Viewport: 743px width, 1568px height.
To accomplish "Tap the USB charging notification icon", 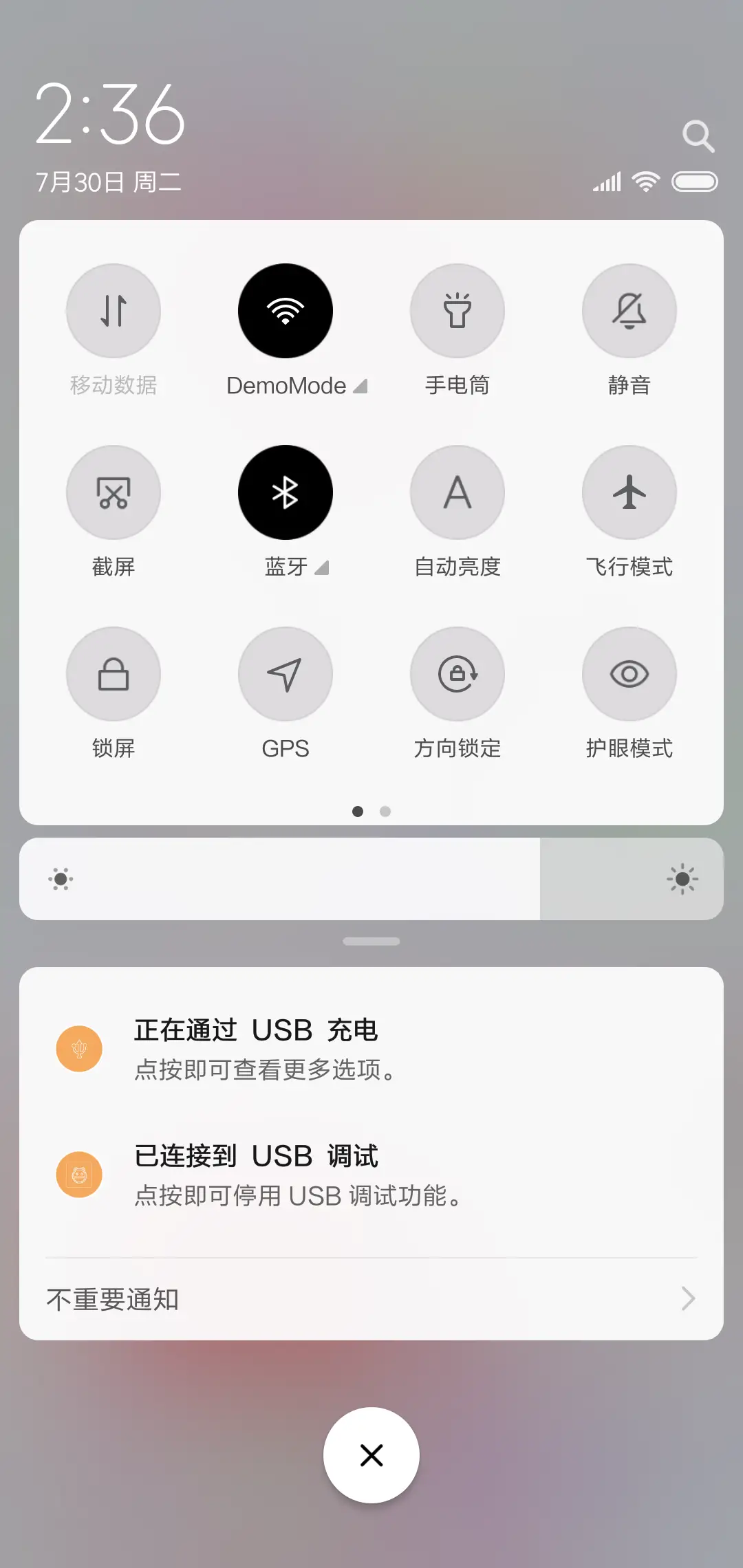I will [79, 1047].
